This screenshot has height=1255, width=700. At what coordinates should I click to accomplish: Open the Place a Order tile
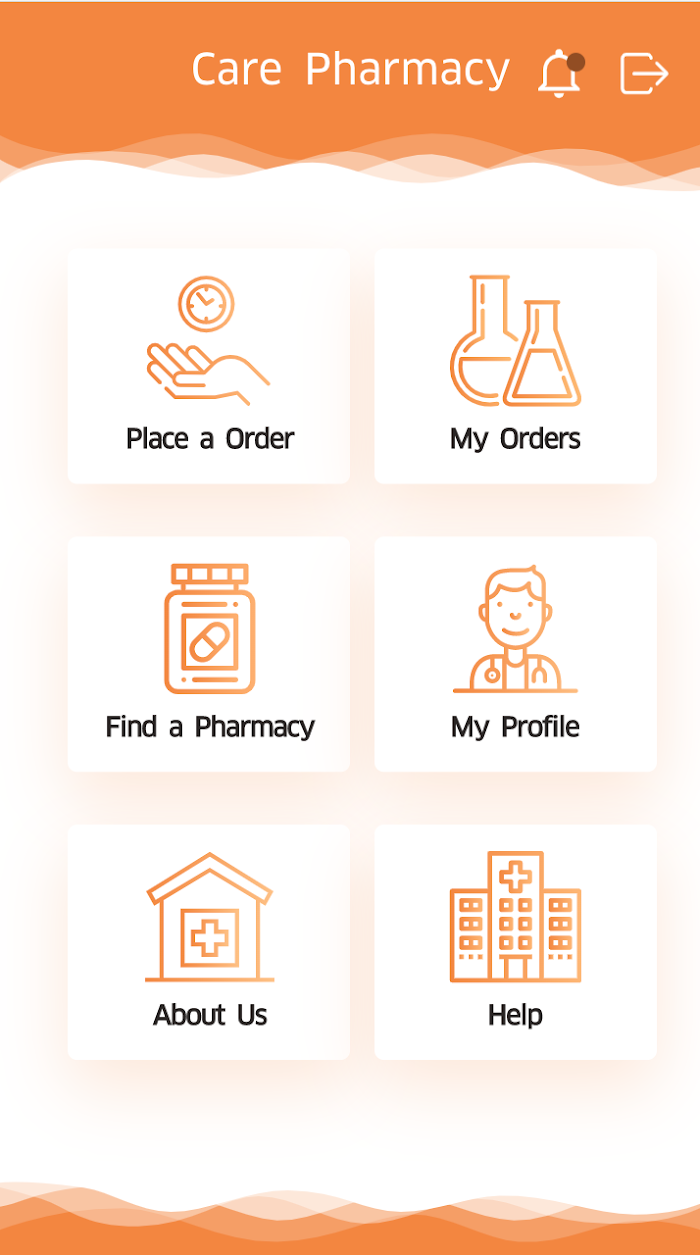tap(209, 366)
